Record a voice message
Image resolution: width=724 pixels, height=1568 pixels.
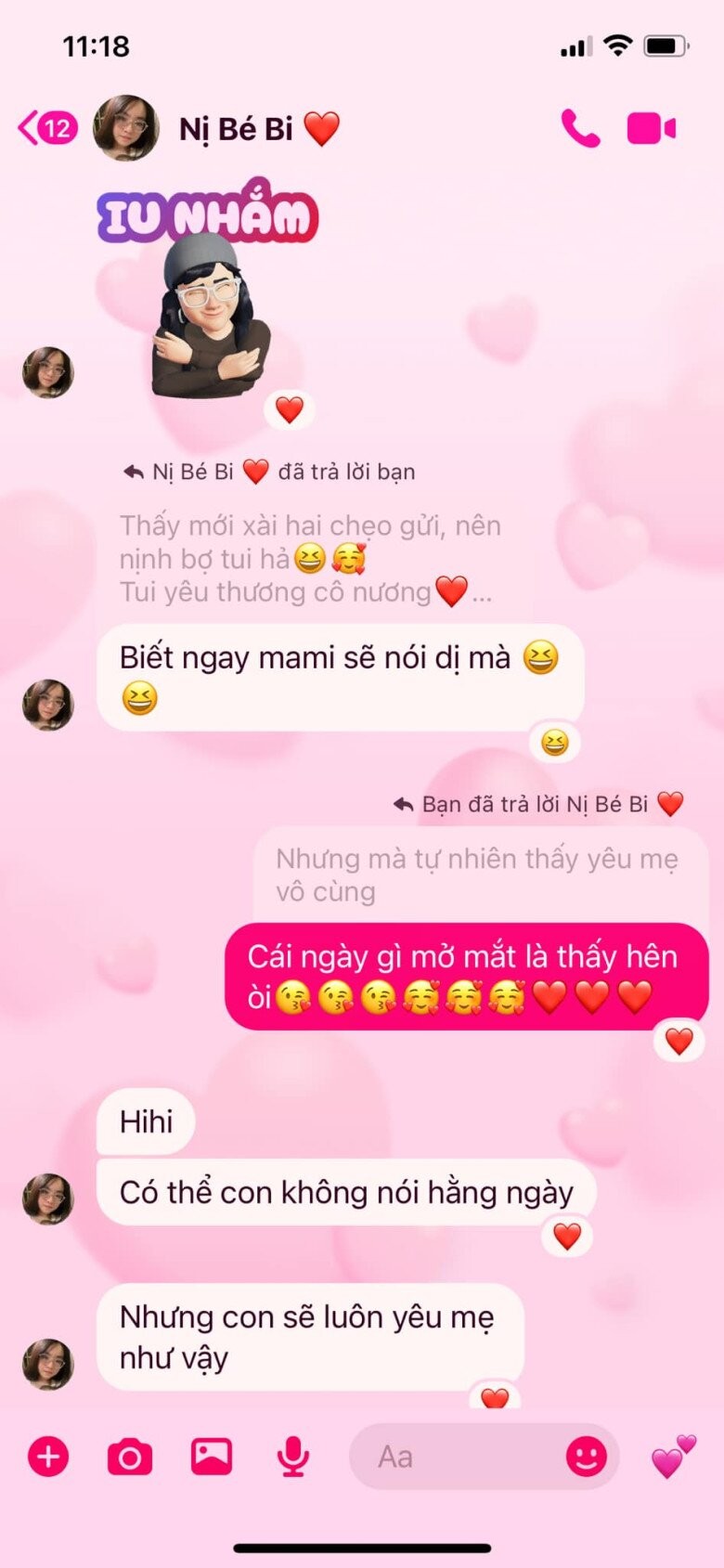(x=293, y=1457)
